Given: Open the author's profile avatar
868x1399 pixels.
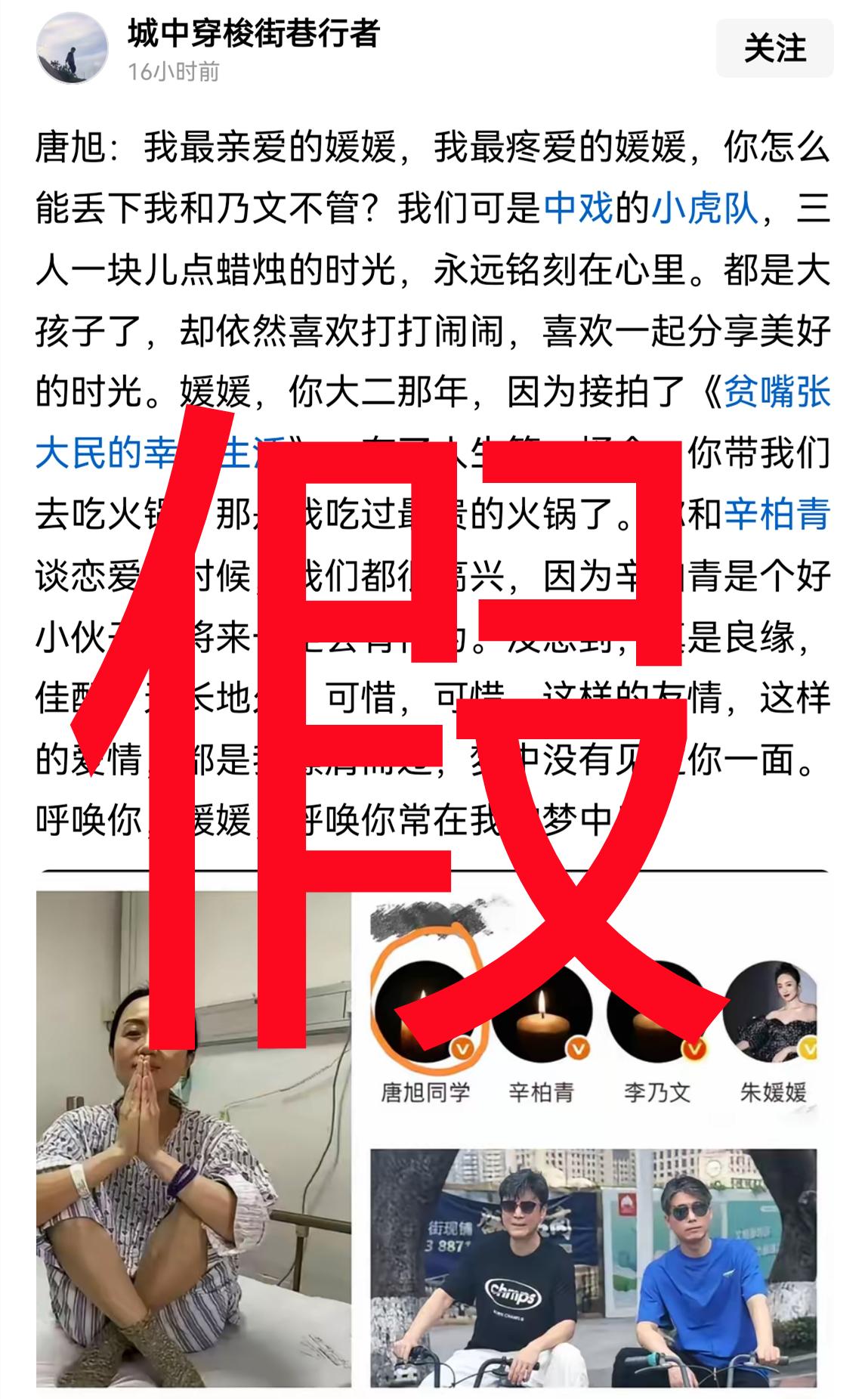Looking at the screenshot, I should pos(73,49).
